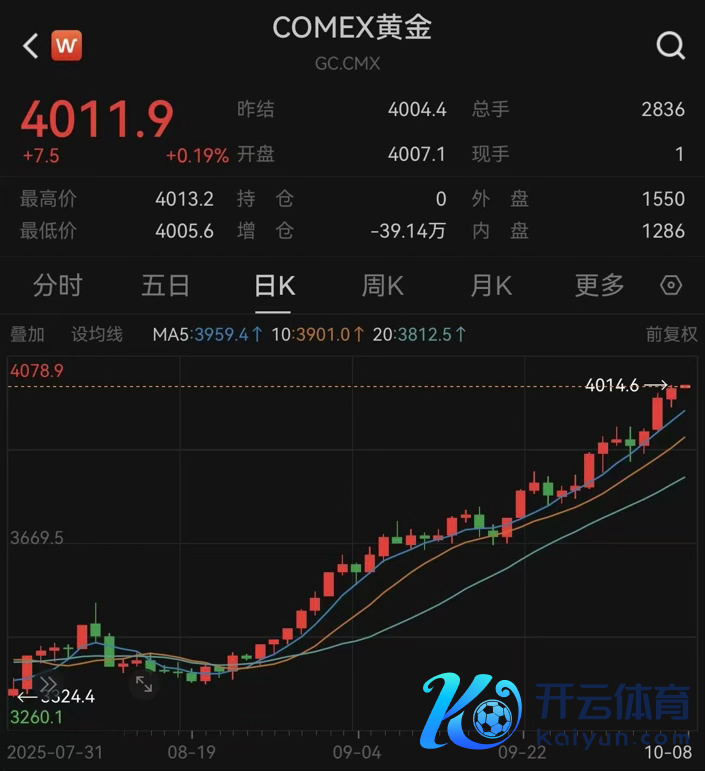Open chart settings hexagon icon
Screen dimensions: 705x771
click(671, 286)
